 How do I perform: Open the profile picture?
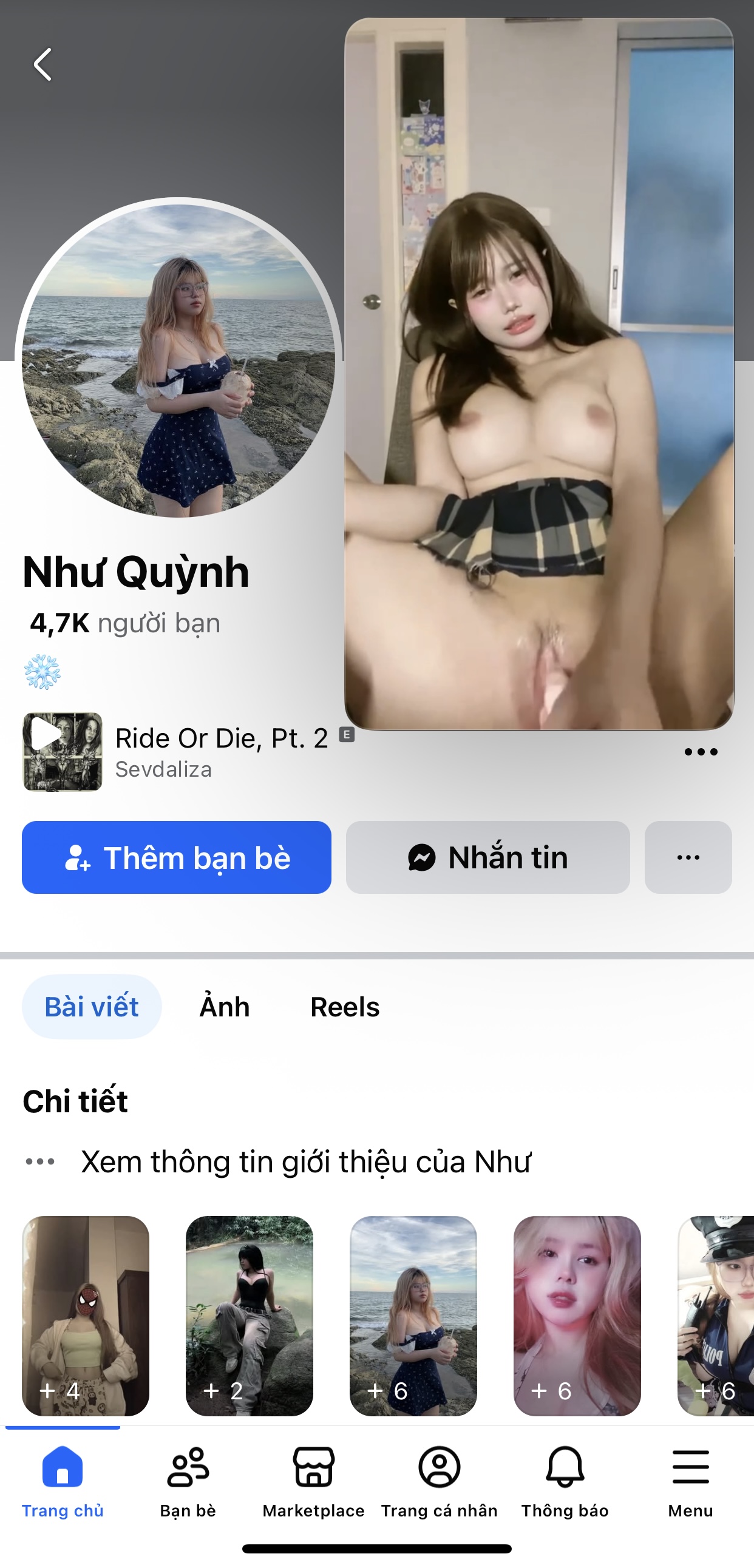[178, 360]
